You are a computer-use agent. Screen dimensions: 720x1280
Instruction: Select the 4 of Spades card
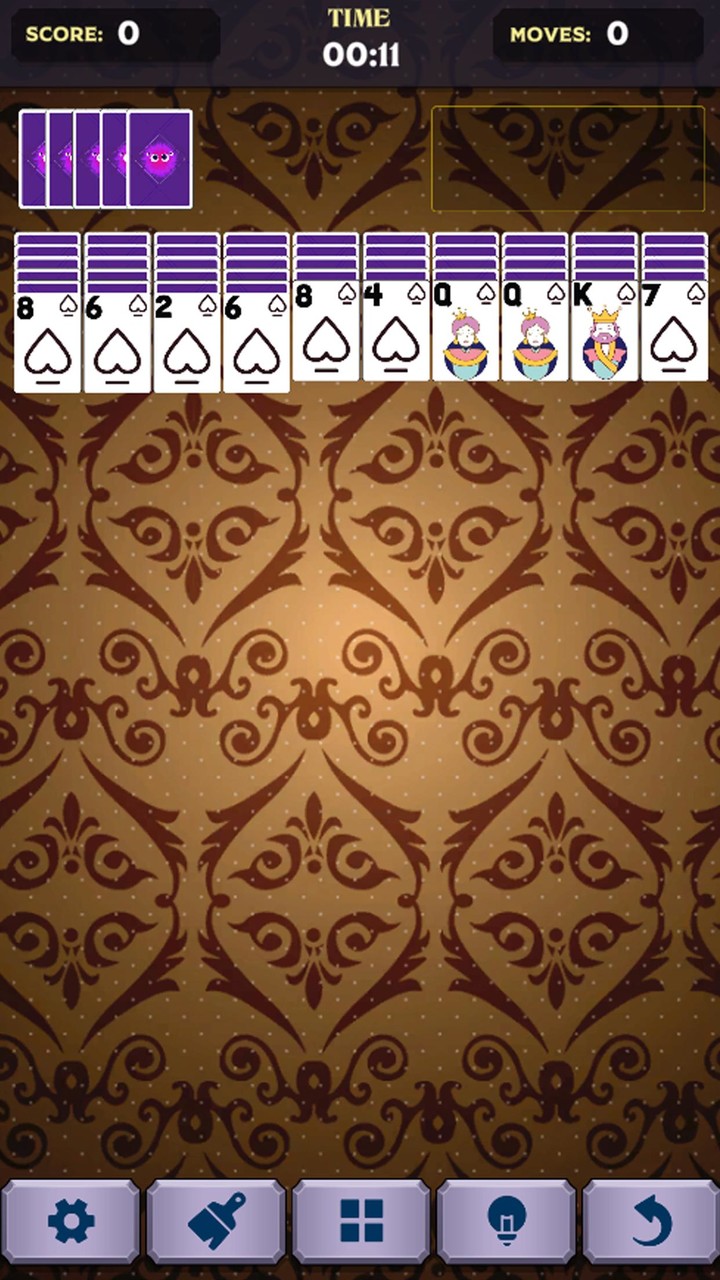[397, 335]
